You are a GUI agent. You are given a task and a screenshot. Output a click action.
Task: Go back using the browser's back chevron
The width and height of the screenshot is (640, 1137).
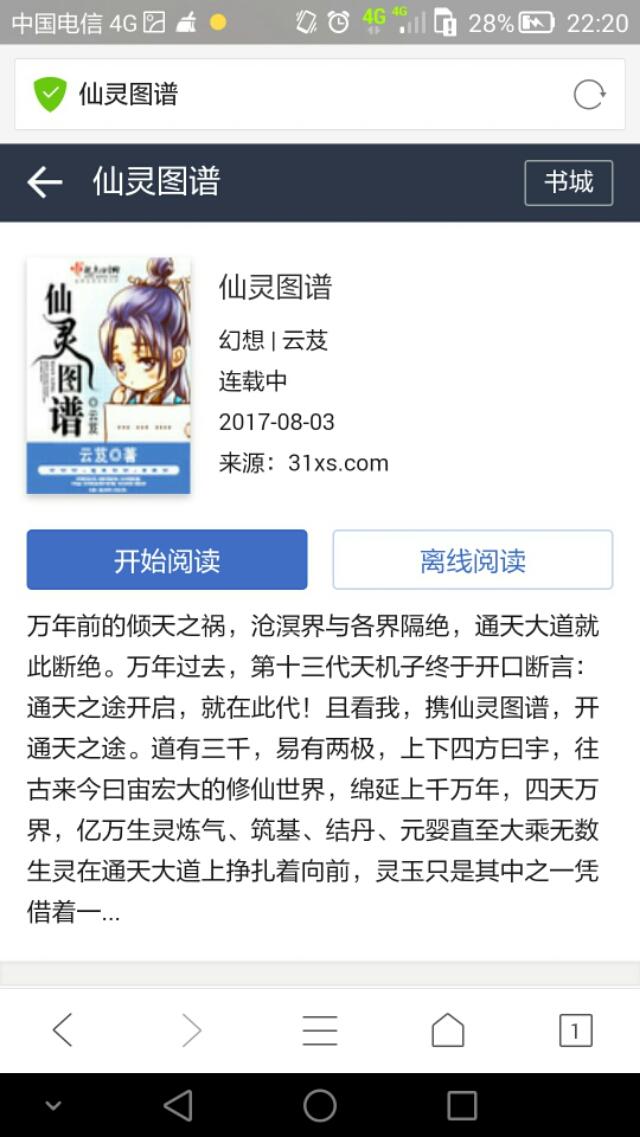(63, 1030)
